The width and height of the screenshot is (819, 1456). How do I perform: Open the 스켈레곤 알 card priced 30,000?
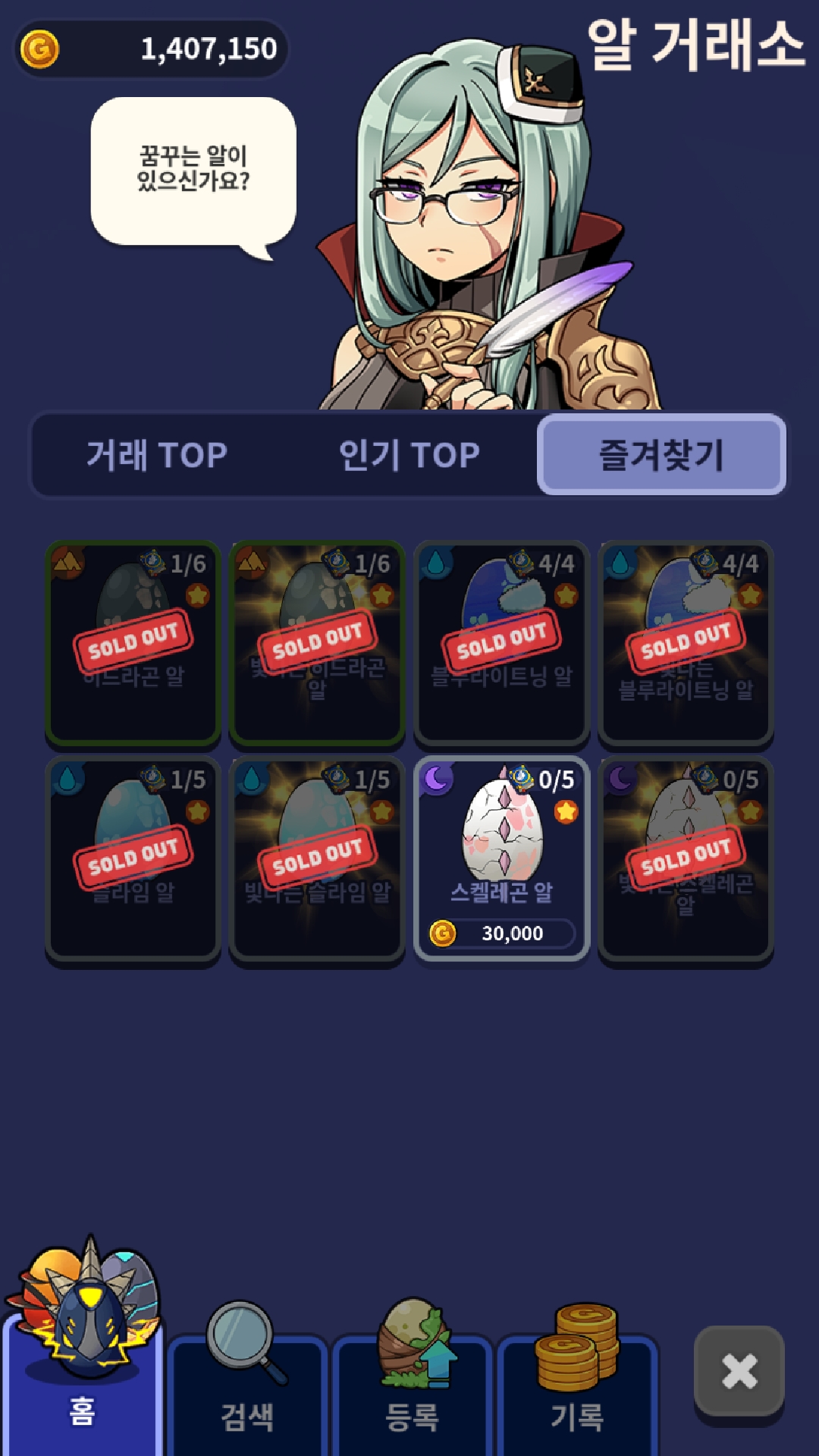point(501,859)
